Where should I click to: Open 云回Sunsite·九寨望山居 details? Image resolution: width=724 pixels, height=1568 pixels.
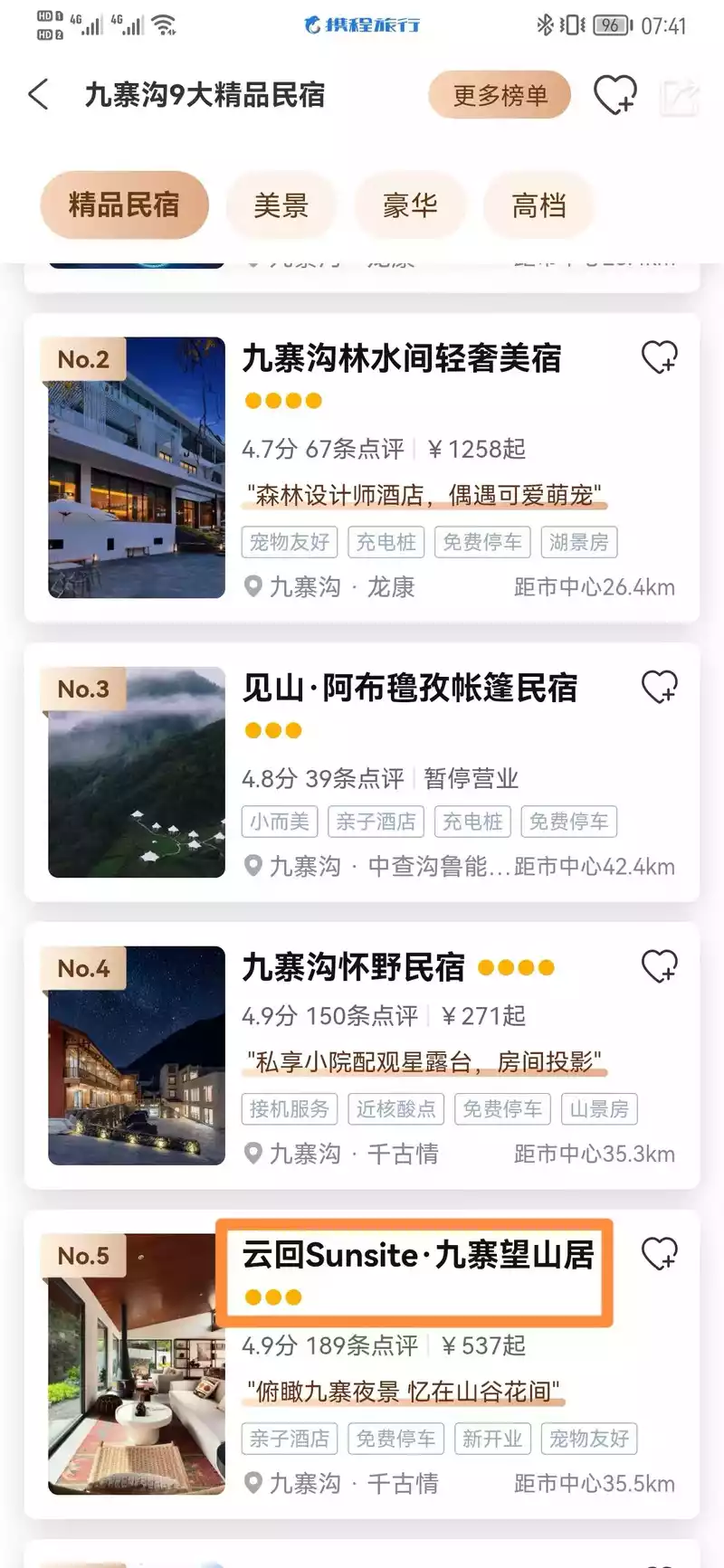tap(417, 1255)
